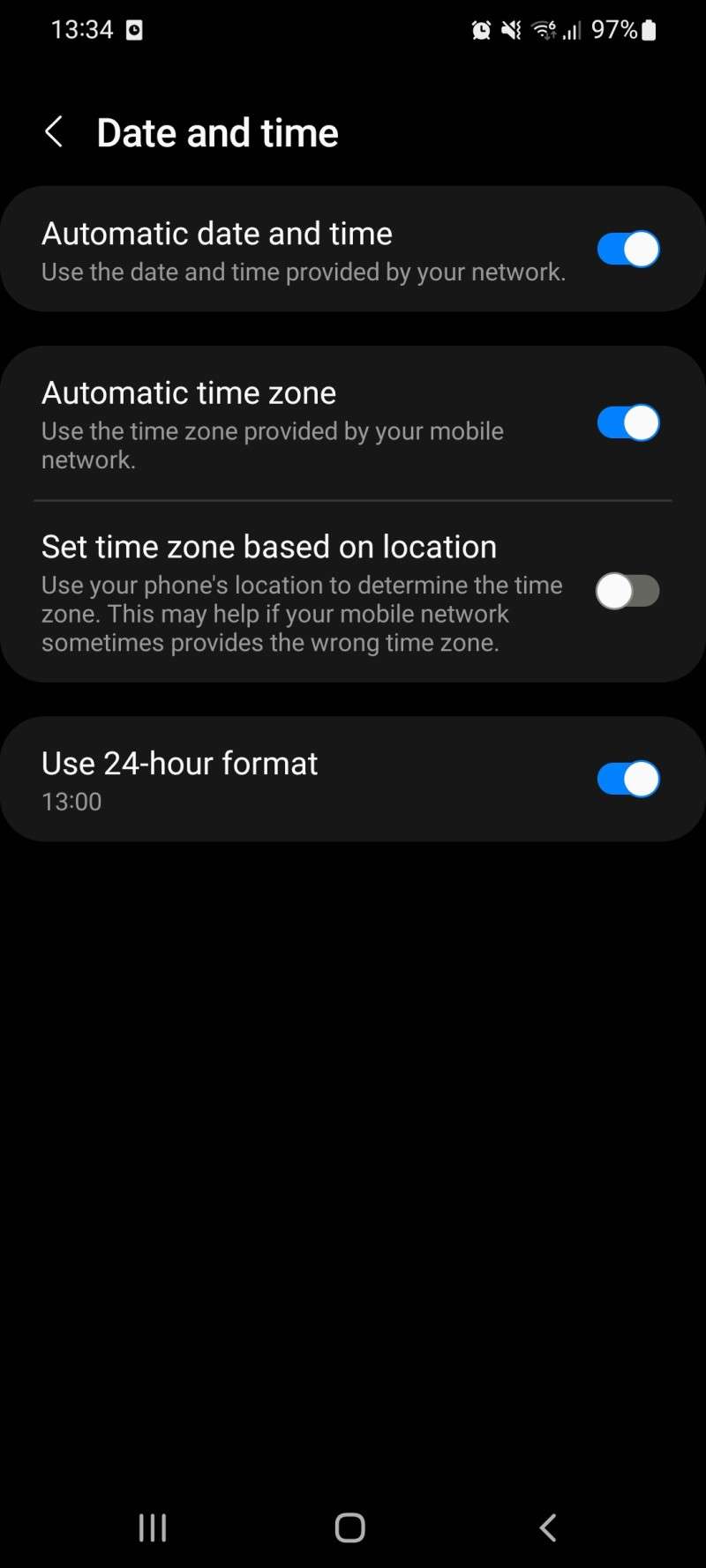Disable Use 24-hour format
The height and width of the screenshot is (1568, 706).
[627, 779]
